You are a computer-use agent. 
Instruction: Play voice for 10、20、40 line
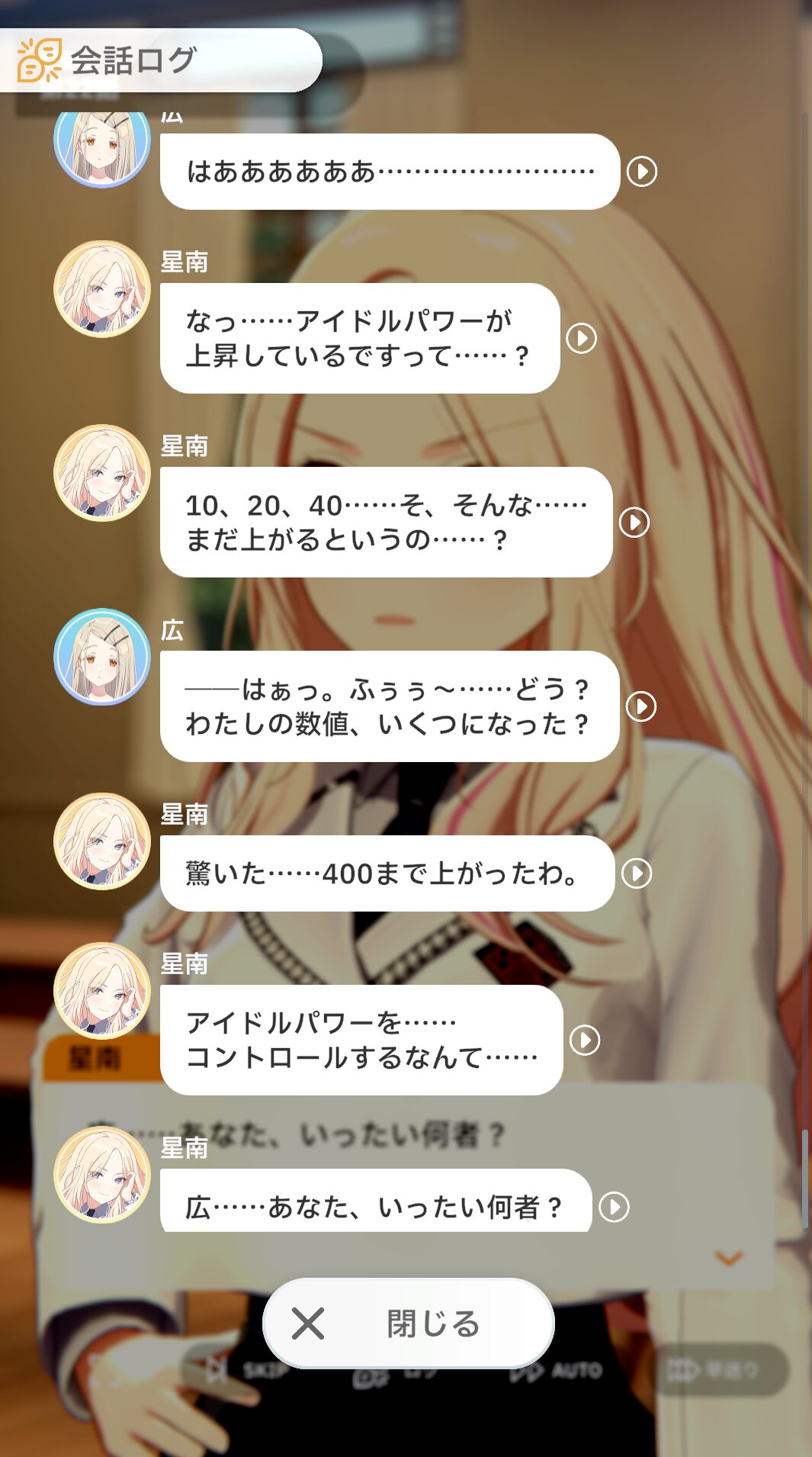(x=634, y=523)
